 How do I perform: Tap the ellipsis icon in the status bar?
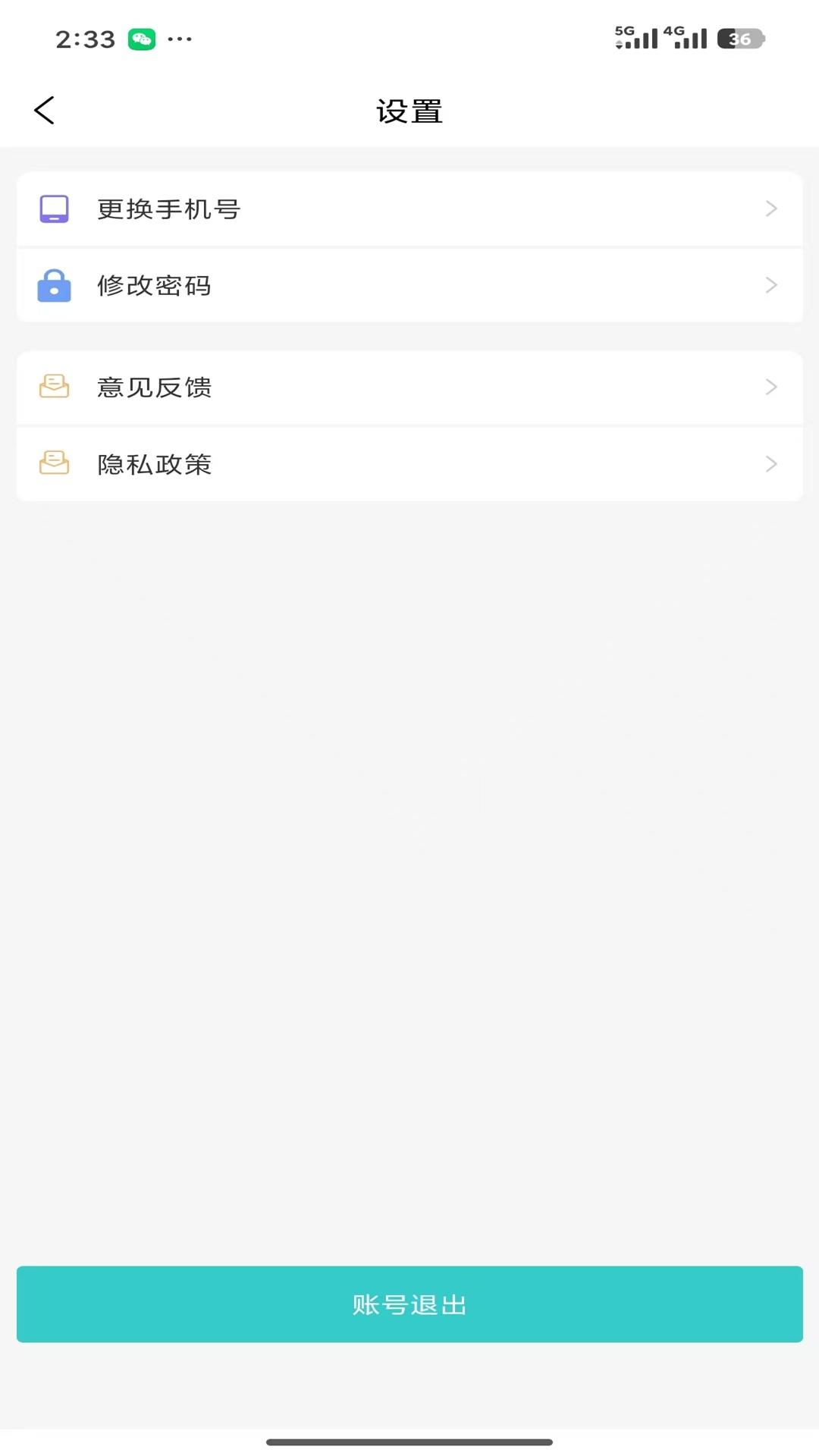179,39
